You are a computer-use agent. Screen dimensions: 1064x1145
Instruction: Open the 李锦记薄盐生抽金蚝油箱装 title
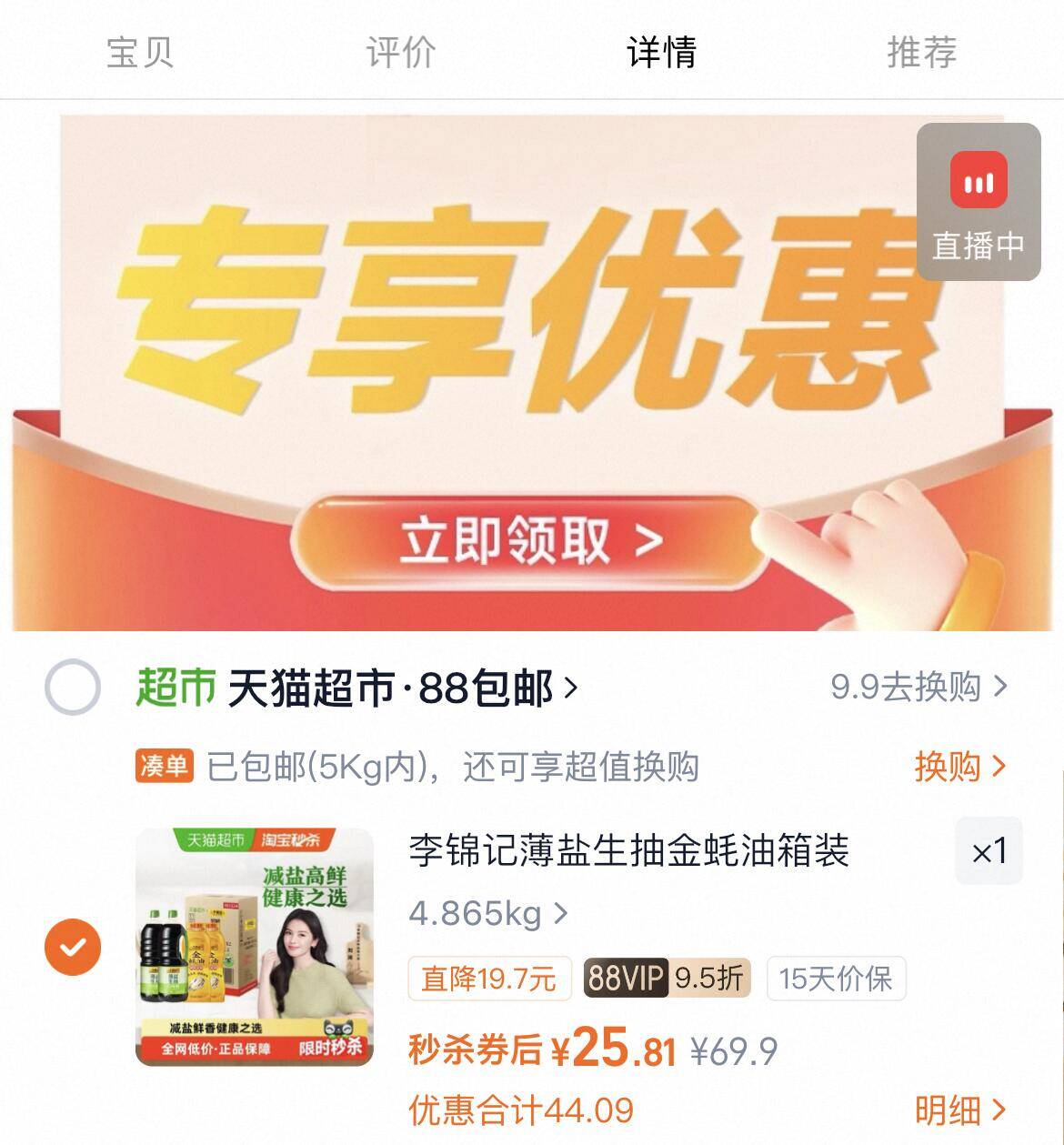click(x=628, y=851)
